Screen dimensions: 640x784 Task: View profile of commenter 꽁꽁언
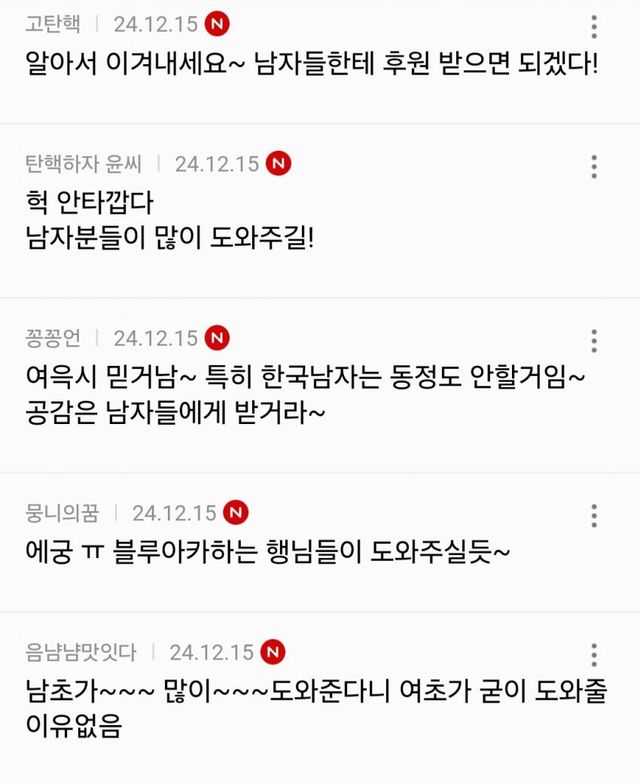[53, 338]
